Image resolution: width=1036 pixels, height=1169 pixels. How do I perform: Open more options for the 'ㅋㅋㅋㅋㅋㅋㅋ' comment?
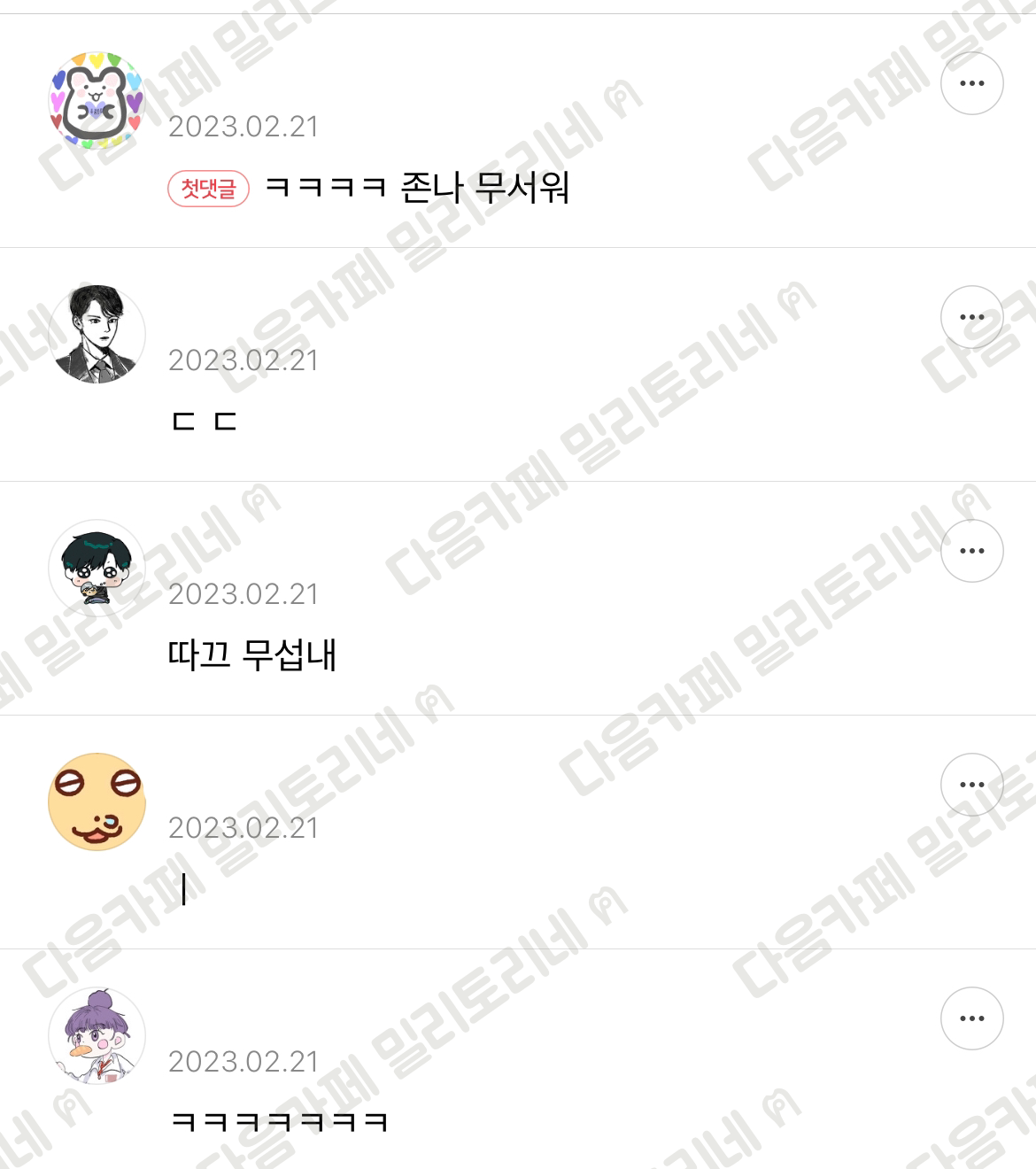[971, 1018]
